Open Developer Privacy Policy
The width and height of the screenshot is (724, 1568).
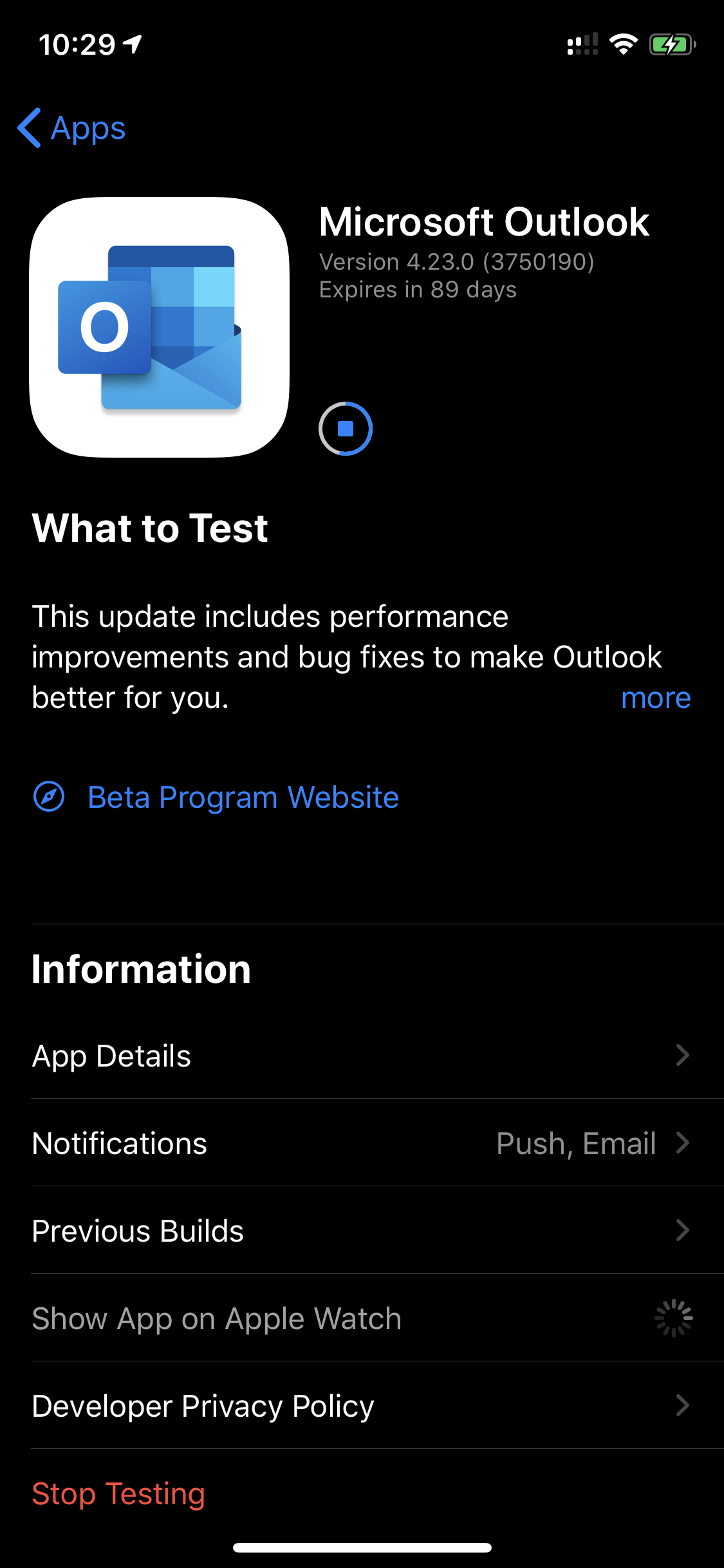click(x=360, y=1406)
